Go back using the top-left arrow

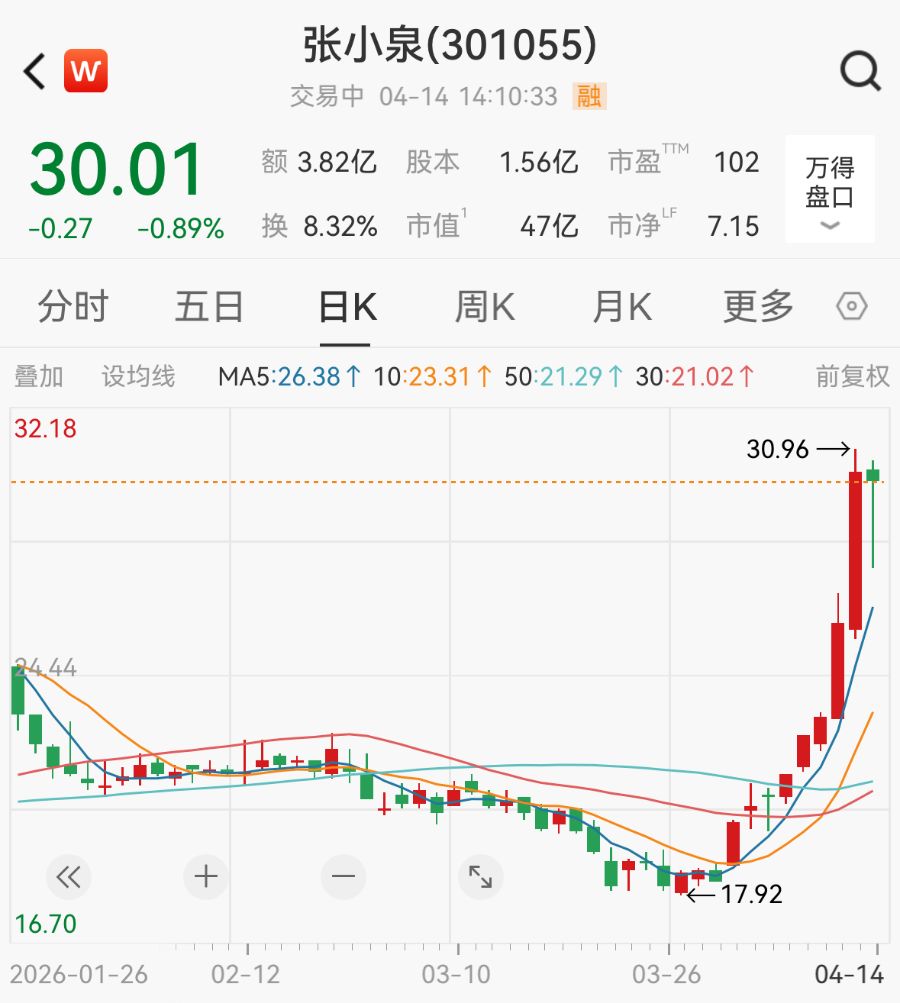coord(35,71)
